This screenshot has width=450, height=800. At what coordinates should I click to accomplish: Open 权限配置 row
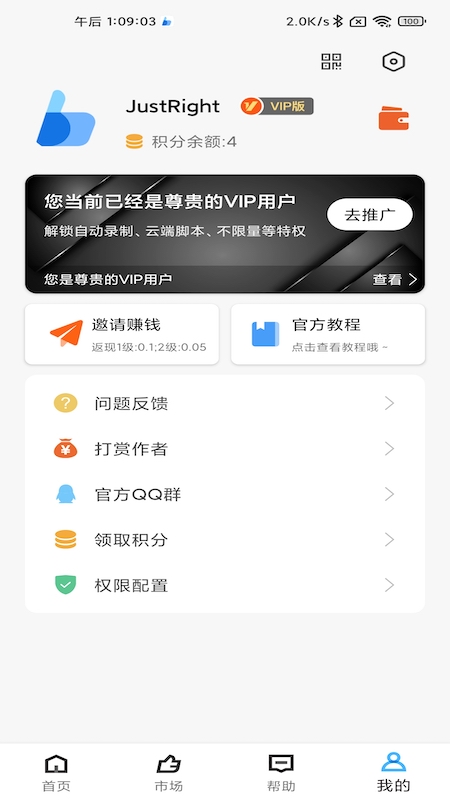click(x=225, y=585)
